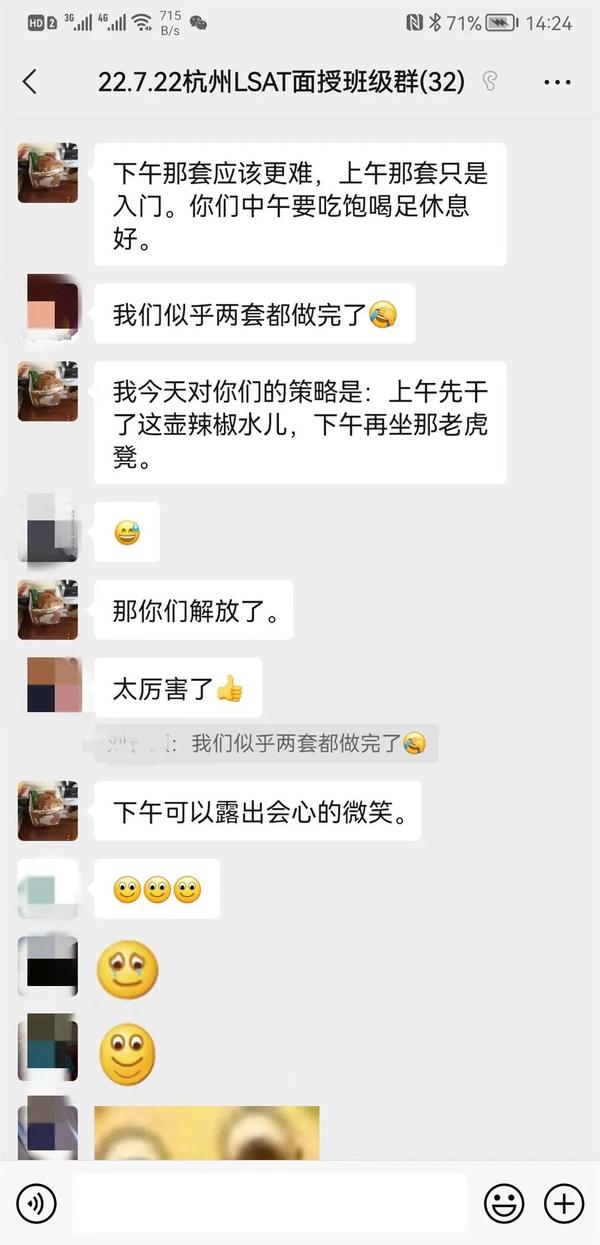This screenshot has width=600, height=1245.
Task: Open the partially visible image message
Action: click(x=207, y=1134)
